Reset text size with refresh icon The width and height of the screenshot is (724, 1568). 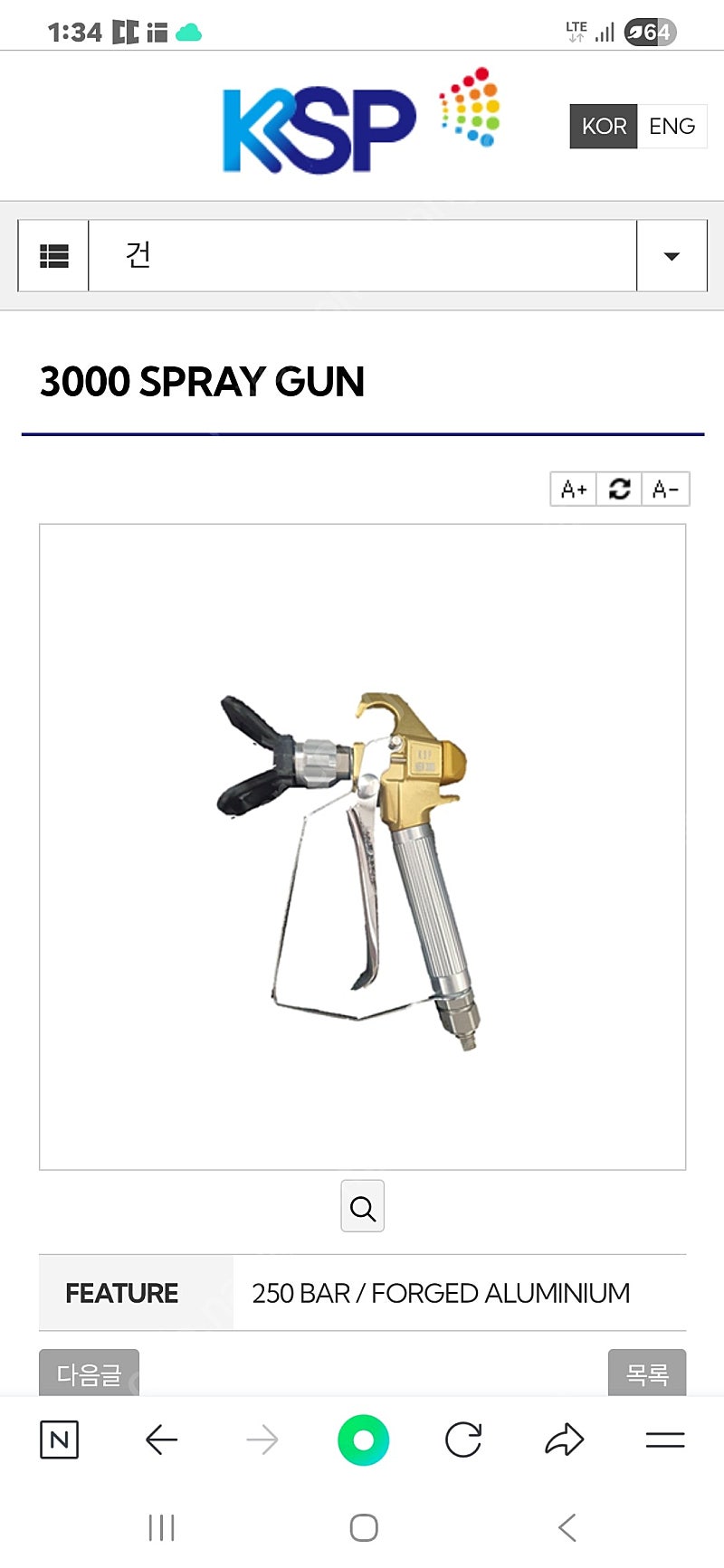click(x=619, y=489)
